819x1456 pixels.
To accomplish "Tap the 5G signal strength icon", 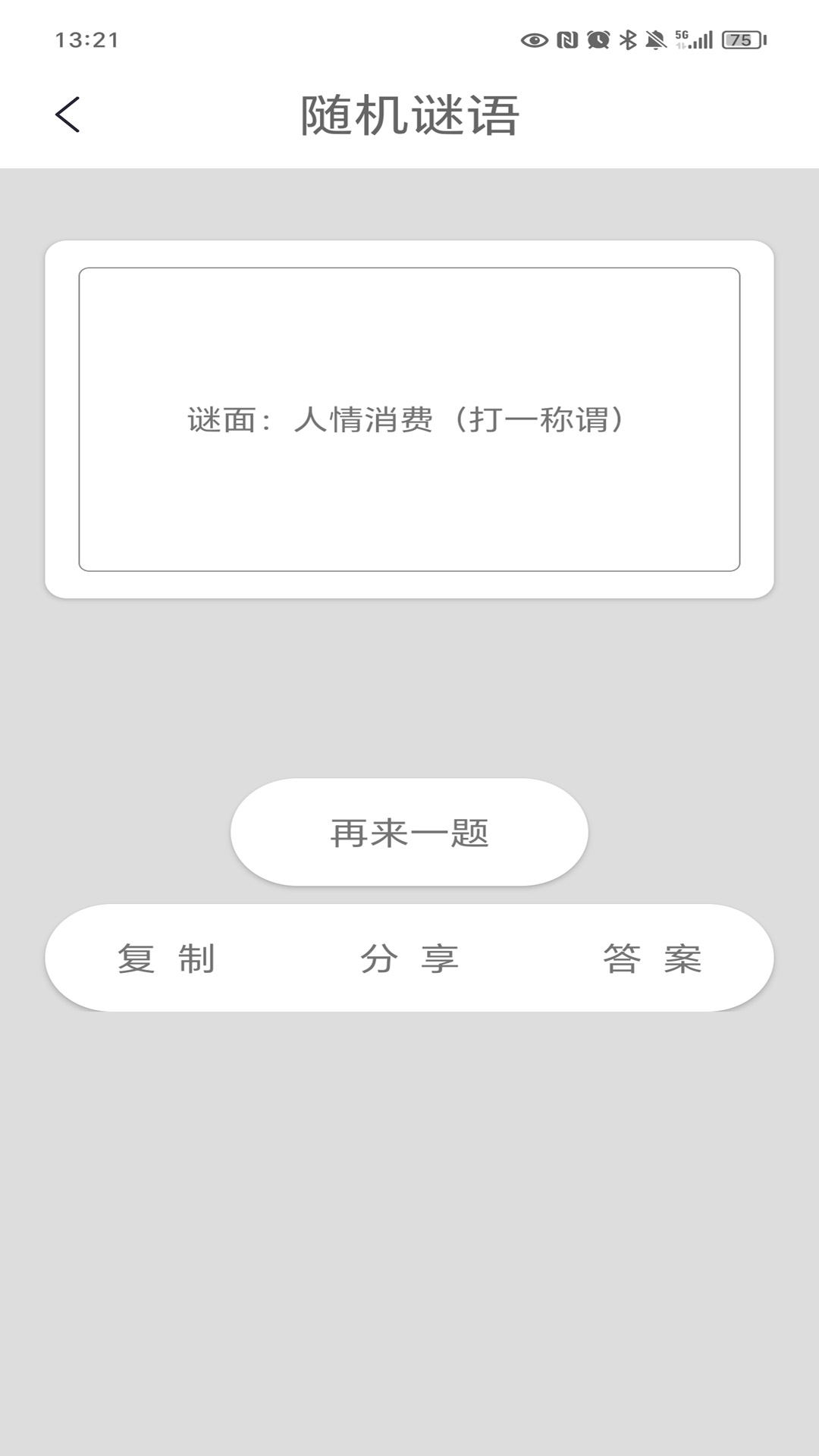I will coord(682,38).
